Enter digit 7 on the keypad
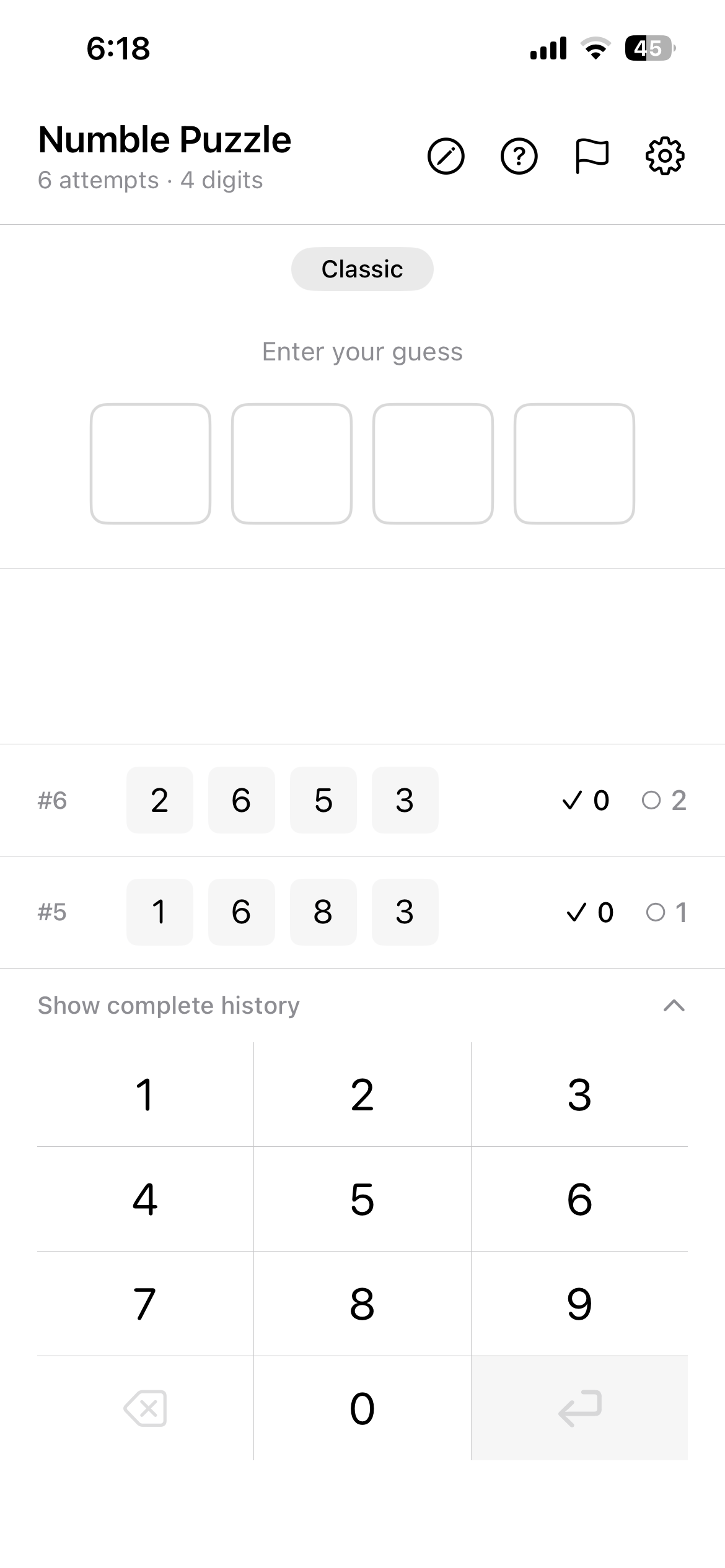This screenshot has width=725, height=1568. pyautogui.click(x=145, y=1304)
